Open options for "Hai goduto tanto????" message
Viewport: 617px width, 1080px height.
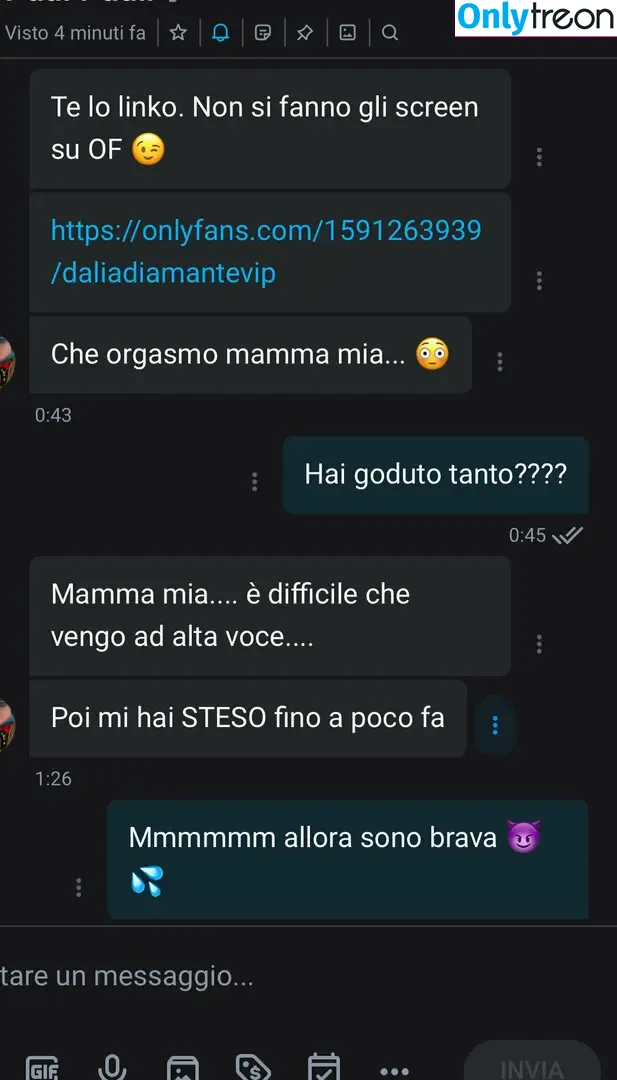click(x=254, y=482)
